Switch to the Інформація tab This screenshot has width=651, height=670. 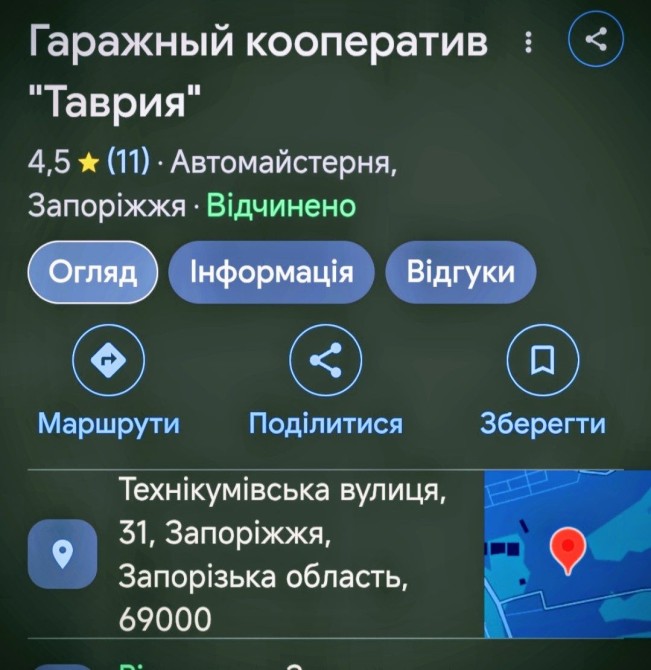[271, 272]
